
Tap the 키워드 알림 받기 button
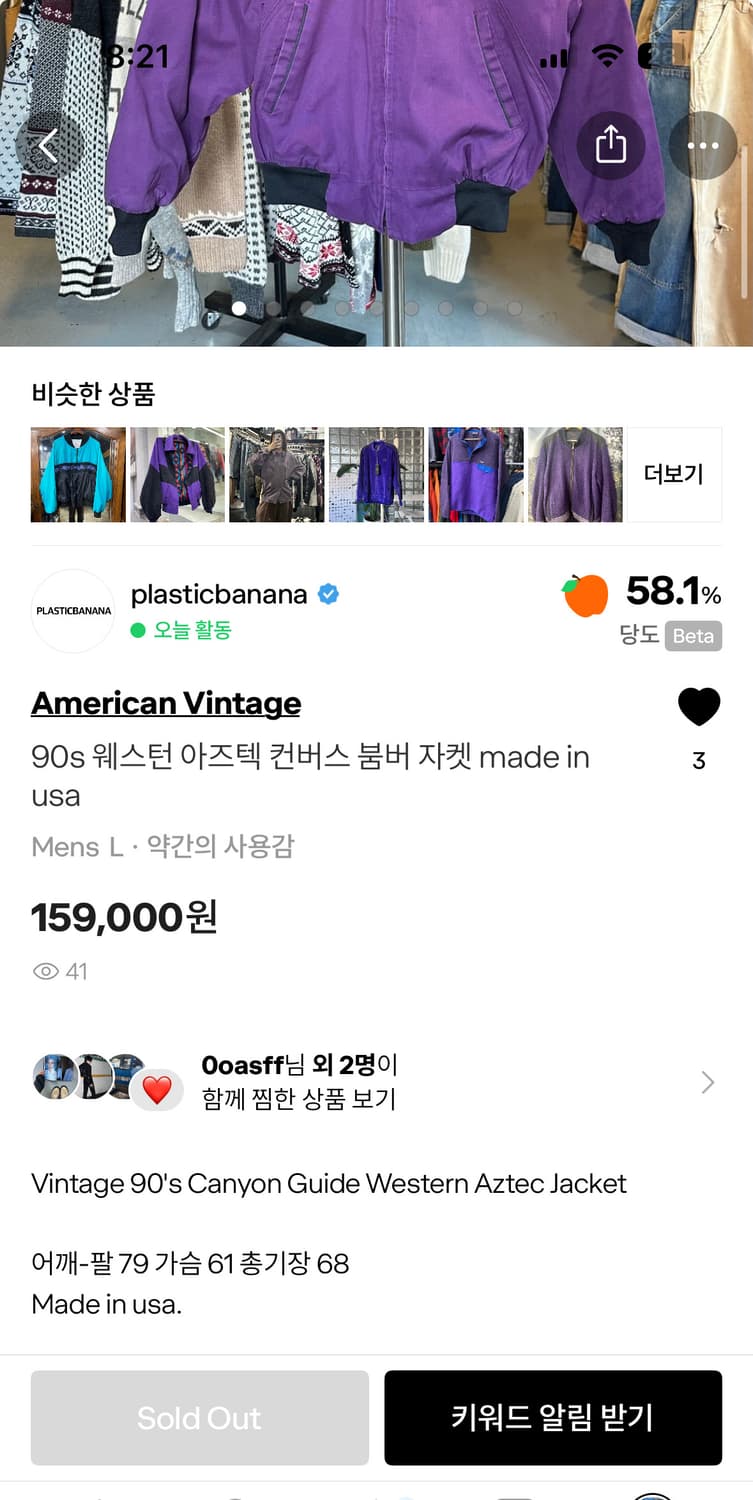pos(553,1418)
